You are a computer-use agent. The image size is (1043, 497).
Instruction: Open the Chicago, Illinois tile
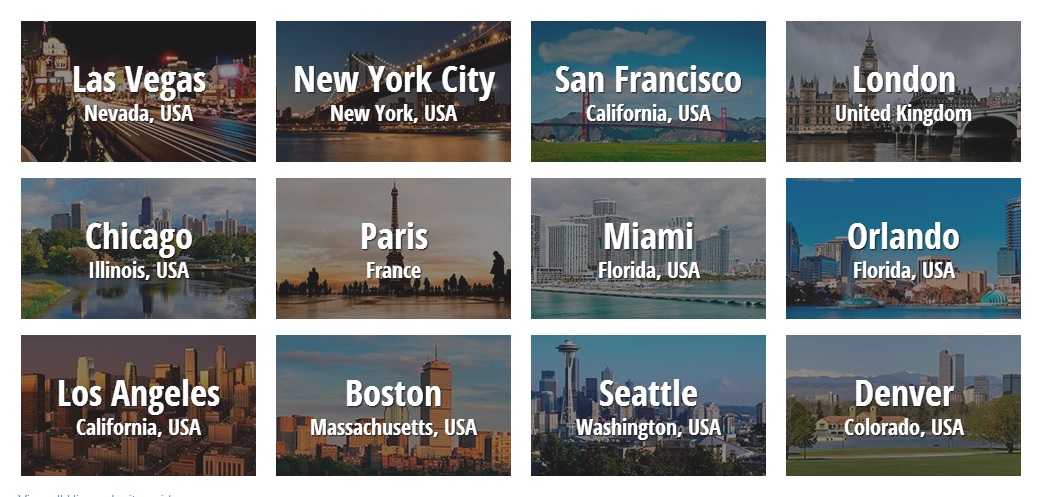coord(138,249)
